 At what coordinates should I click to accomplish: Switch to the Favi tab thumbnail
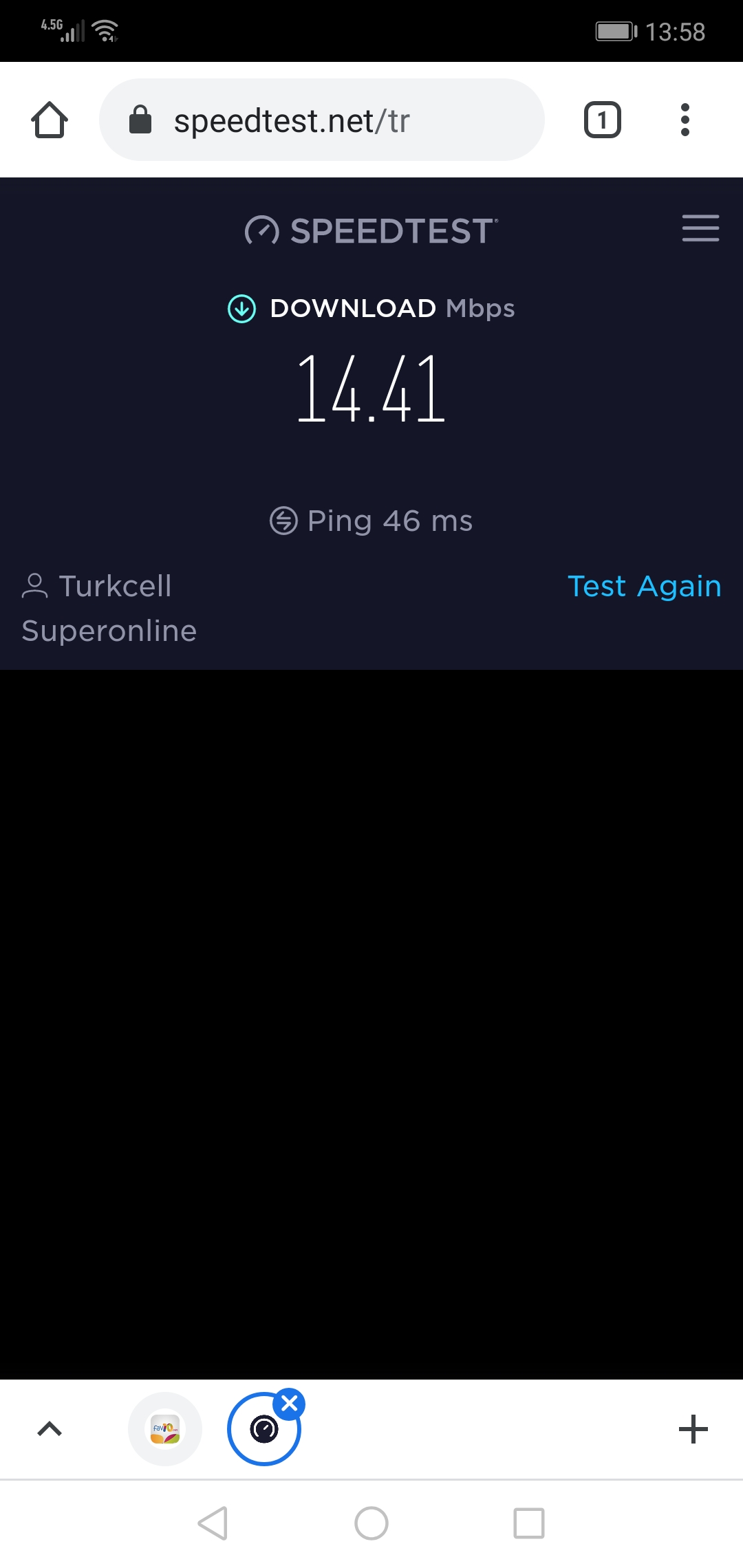click(x=165, y=1429)
